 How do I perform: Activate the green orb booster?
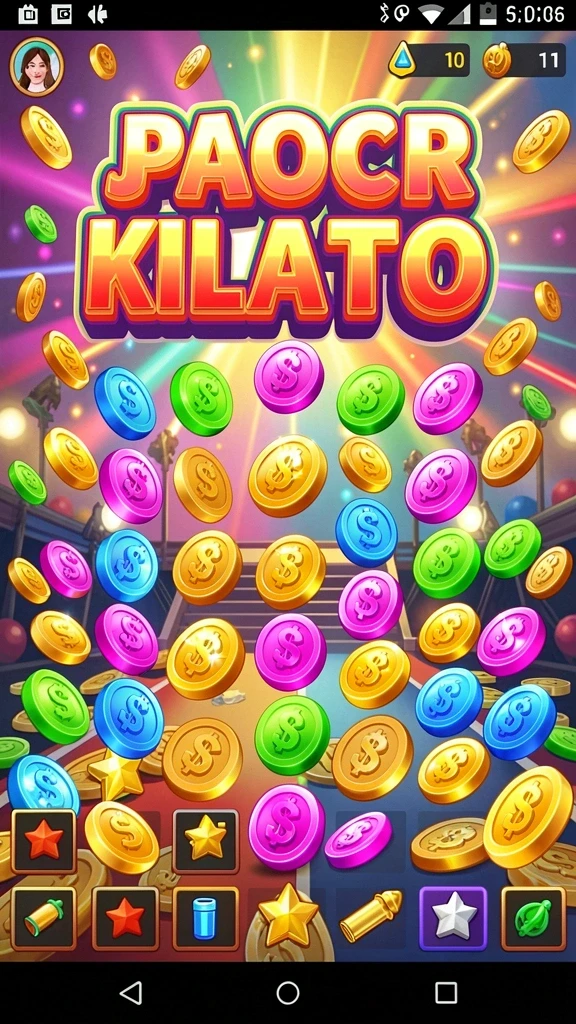[x=533, y=918]
